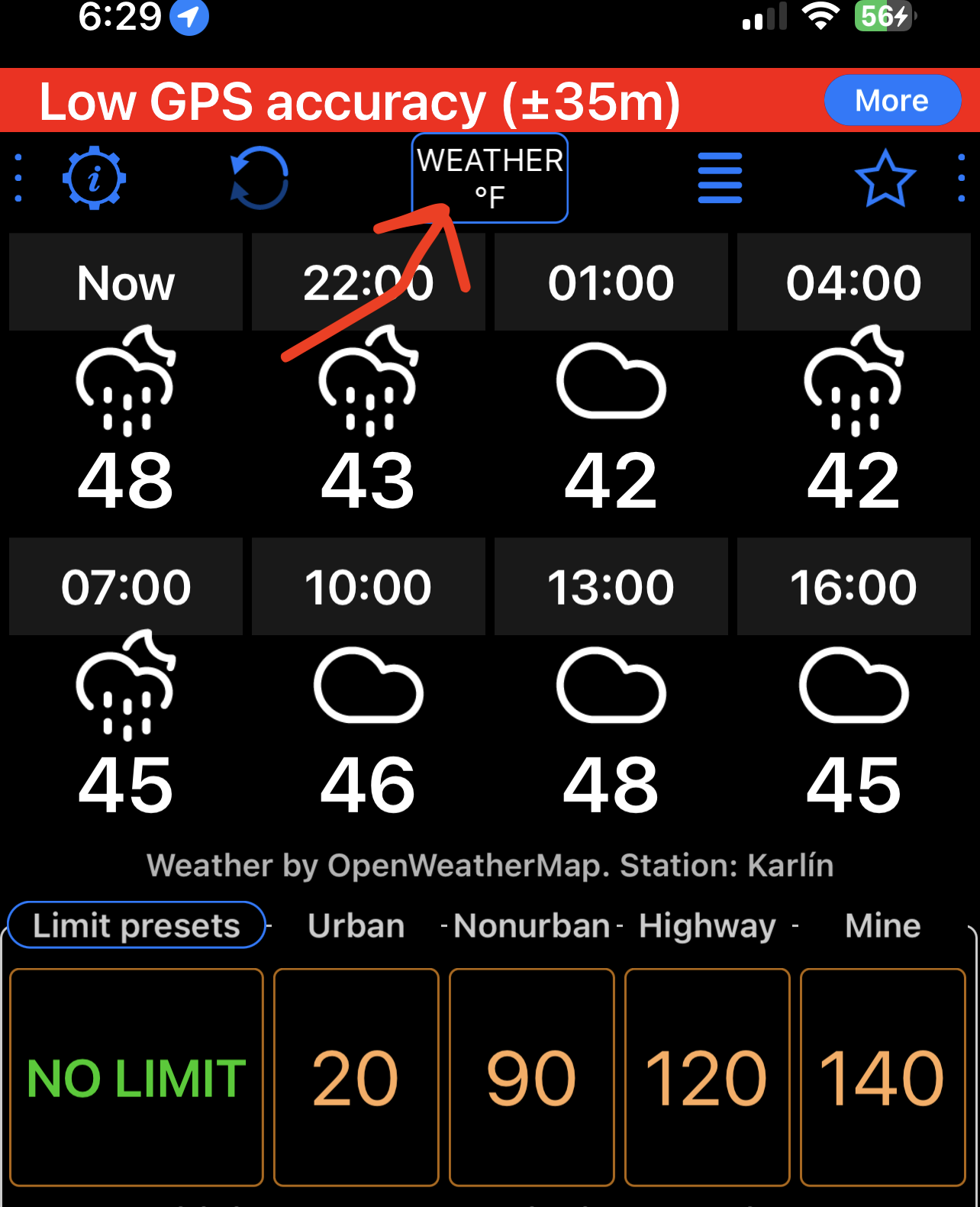Click the Station Karlín weather attribution
This screenshot has width=980, height=1207.
tap(490, 865)
